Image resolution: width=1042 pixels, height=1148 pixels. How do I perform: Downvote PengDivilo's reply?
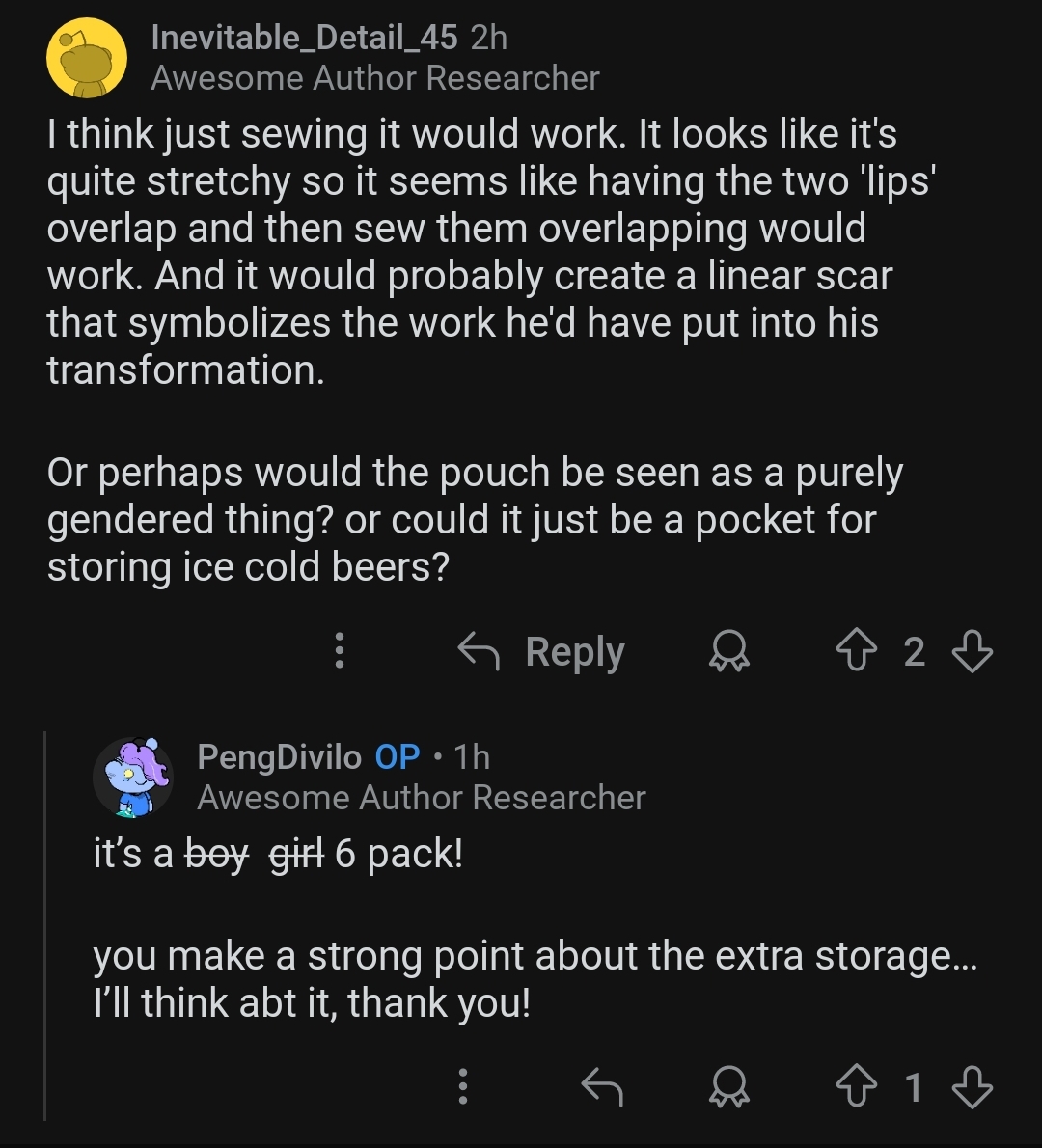coord(972,1087)
